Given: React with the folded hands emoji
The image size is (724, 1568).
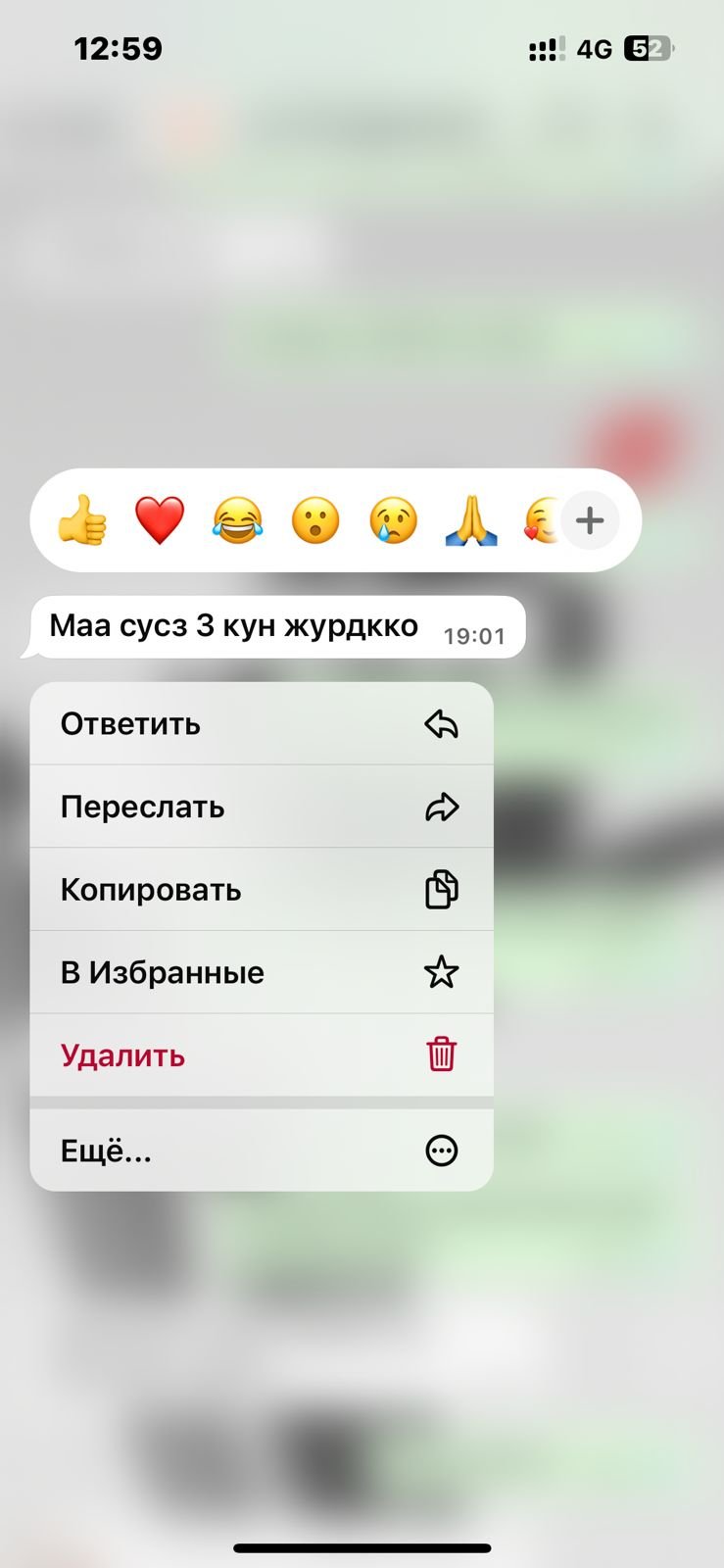Looking at the screenshot, I should (x=471, y=520).
